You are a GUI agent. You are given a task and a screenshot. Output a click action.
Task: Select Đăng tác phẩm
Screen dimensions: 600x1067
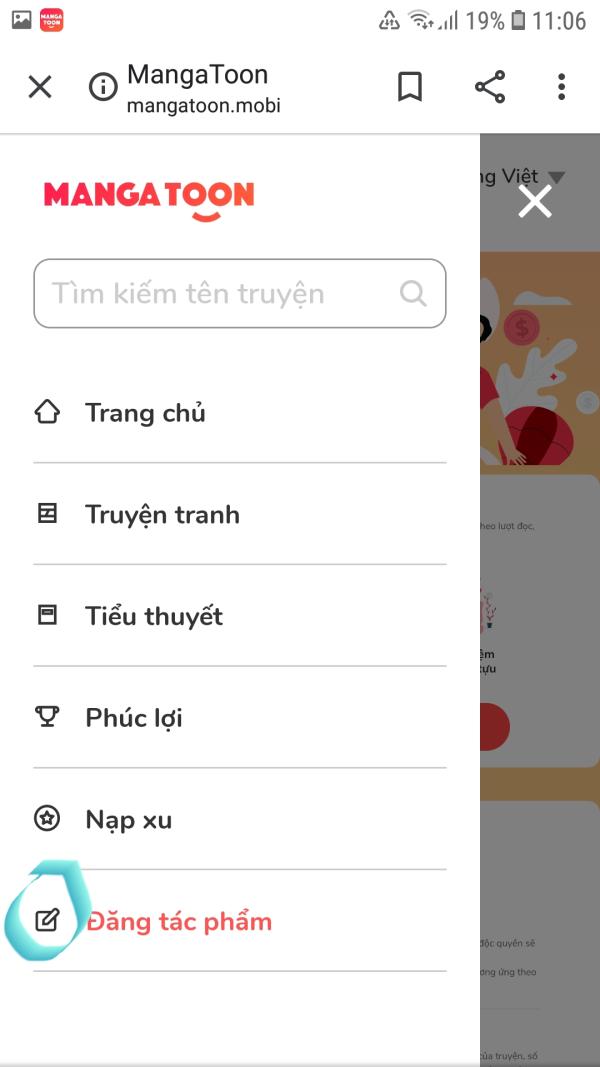pyautogui.click(x=178, y=922)
